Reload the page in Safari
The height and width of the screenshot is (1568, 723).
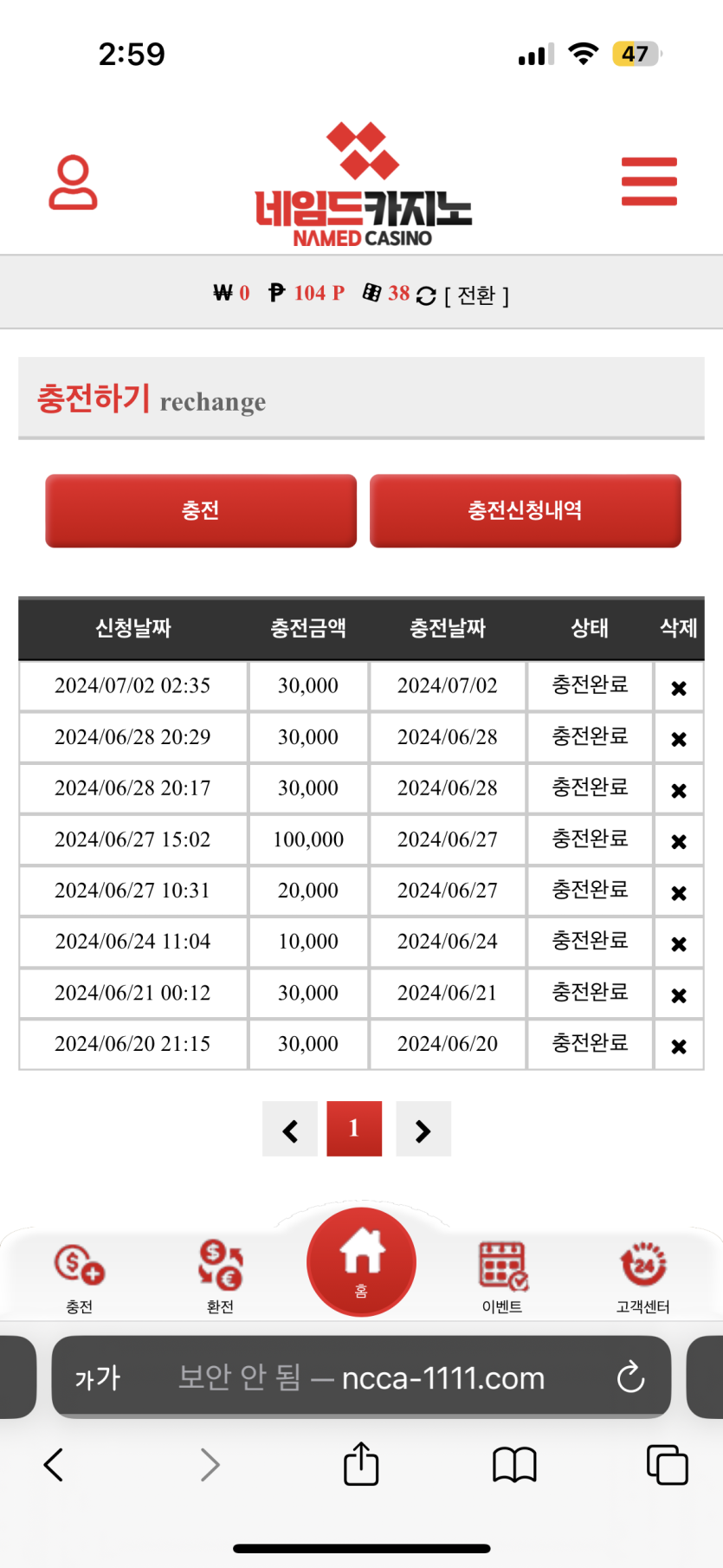(x=630, y=1377)
